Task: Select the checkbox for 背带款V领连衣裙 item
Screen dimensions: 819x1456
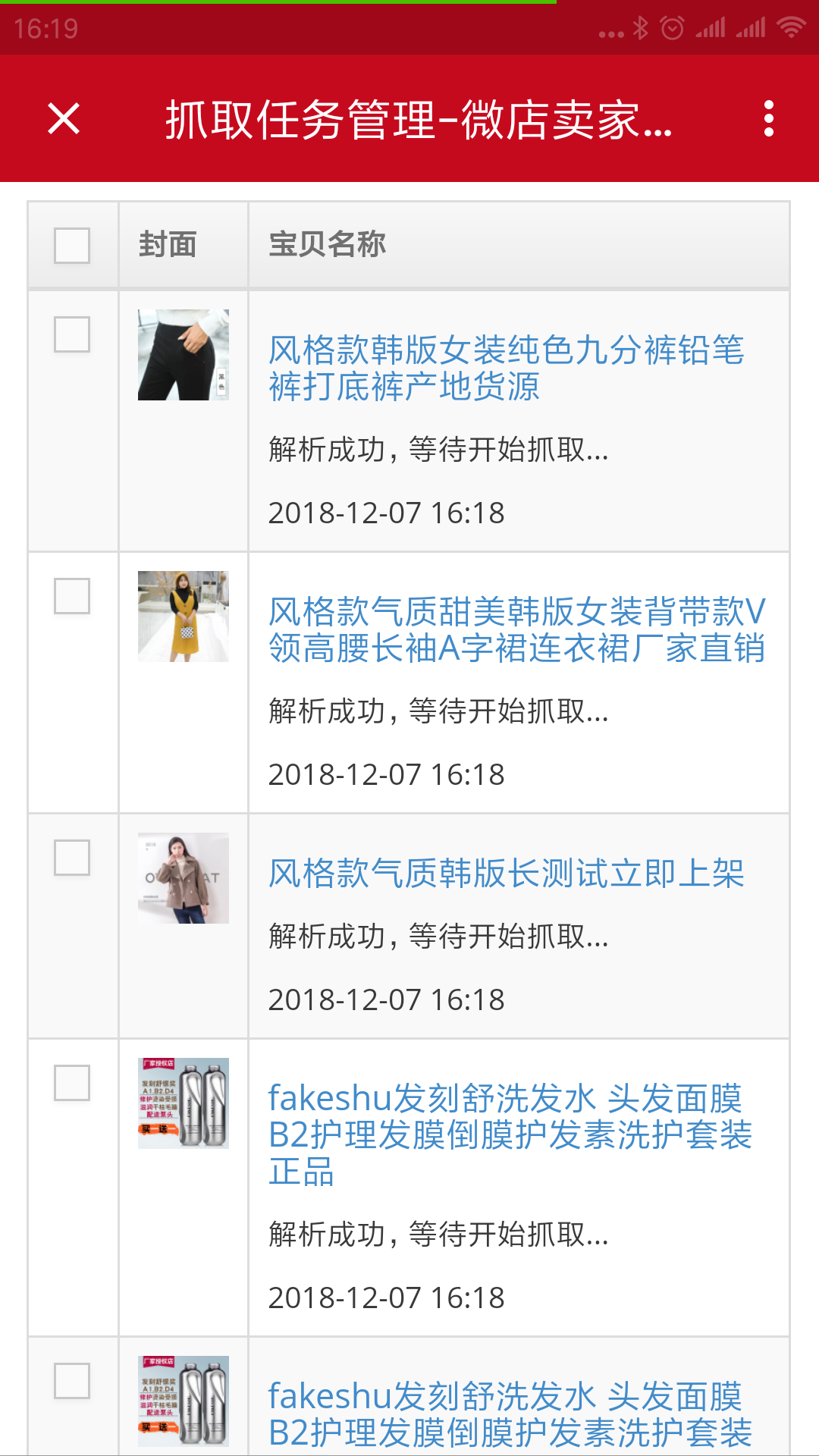Action: 72,596
